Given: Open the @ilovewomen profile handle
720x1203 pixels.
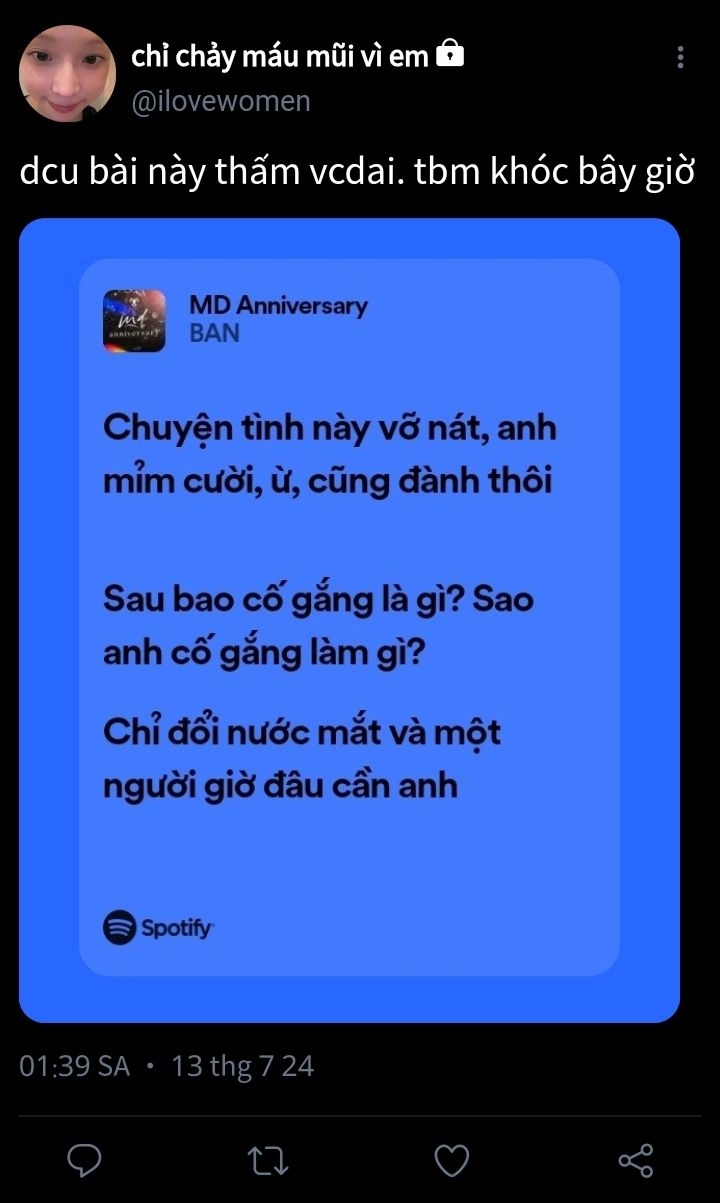Looking at the screenshot, I should pyautogui.click(x=221, y=101).
